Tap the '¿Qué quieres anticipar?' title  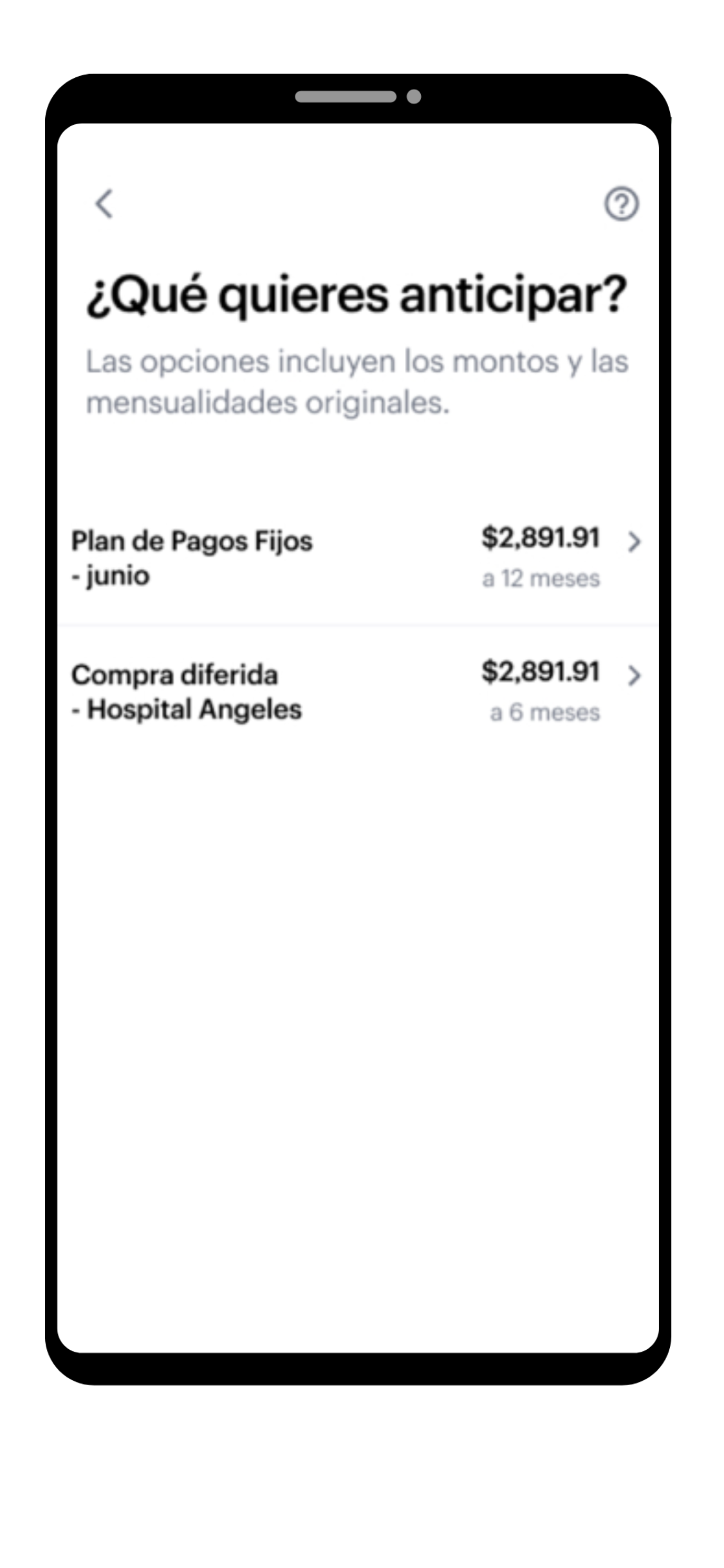358,295
